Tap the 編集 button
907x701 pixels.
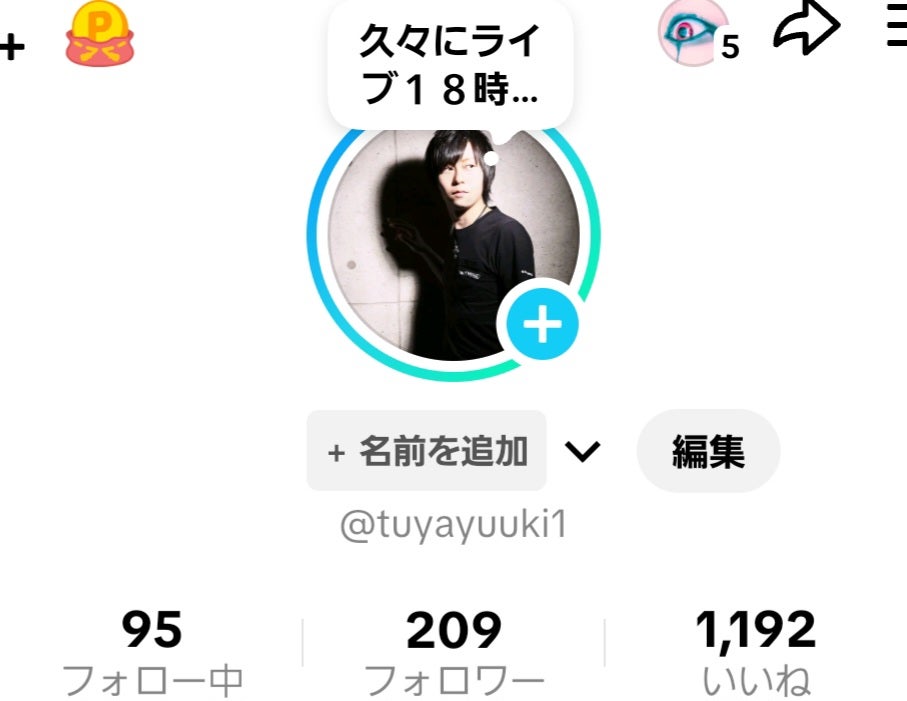click(x=708, y=452)
